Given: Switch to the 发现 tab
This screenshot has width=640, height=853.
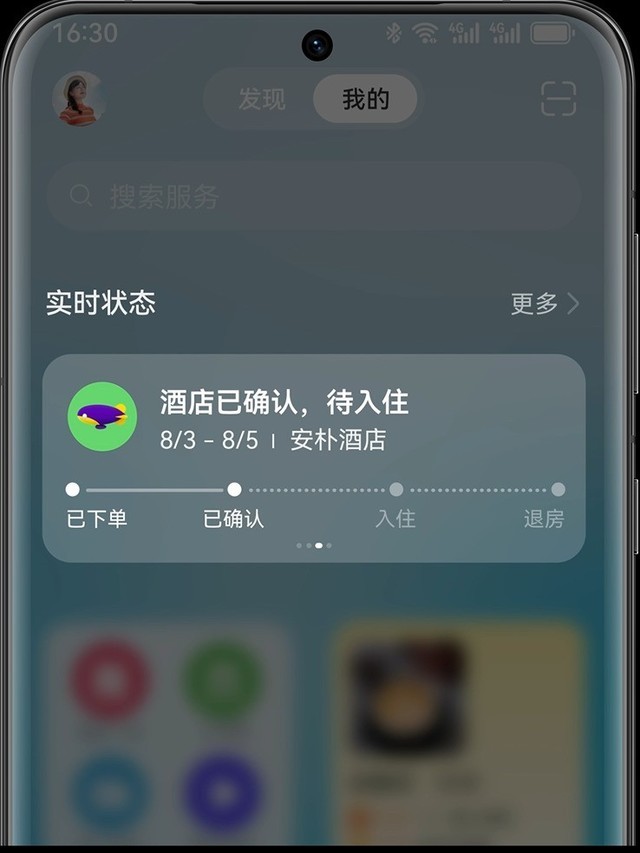Looking at the screenshot, I should (x=261, y=99).
